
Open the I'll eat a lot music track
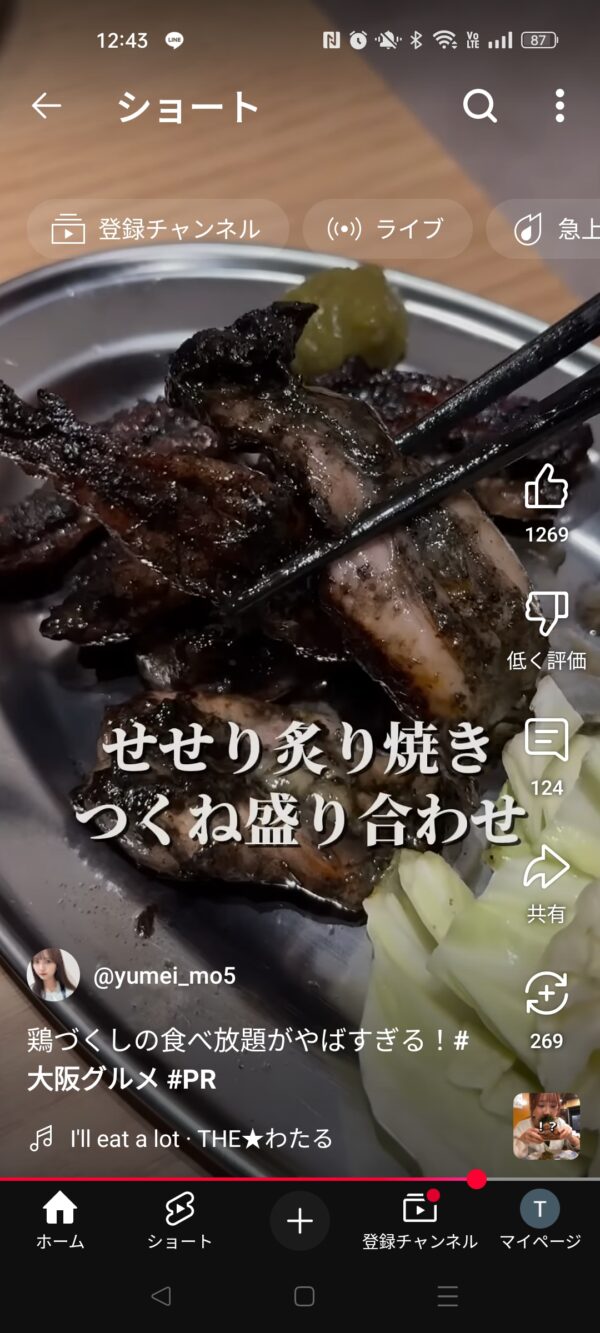200,1138
